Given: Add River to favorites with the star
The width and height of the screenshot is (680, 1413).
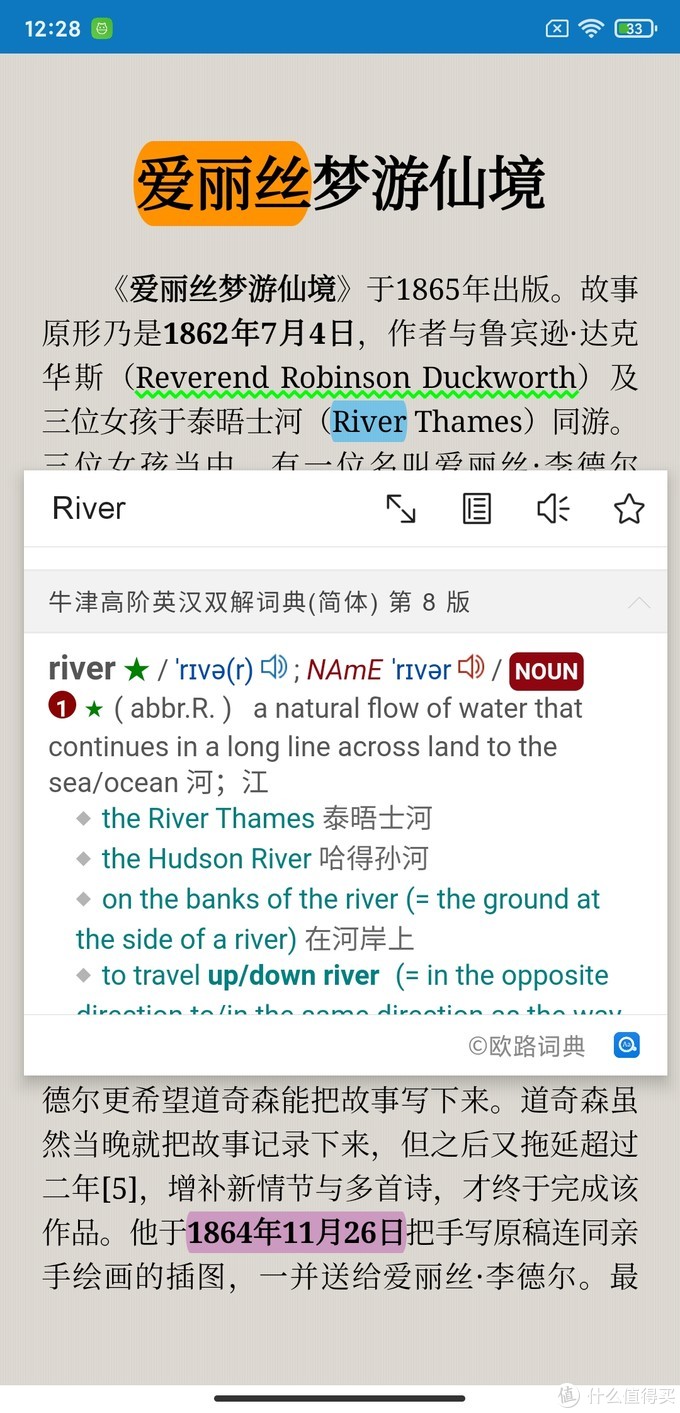Looking at the screenshot, I should [628, 509].
